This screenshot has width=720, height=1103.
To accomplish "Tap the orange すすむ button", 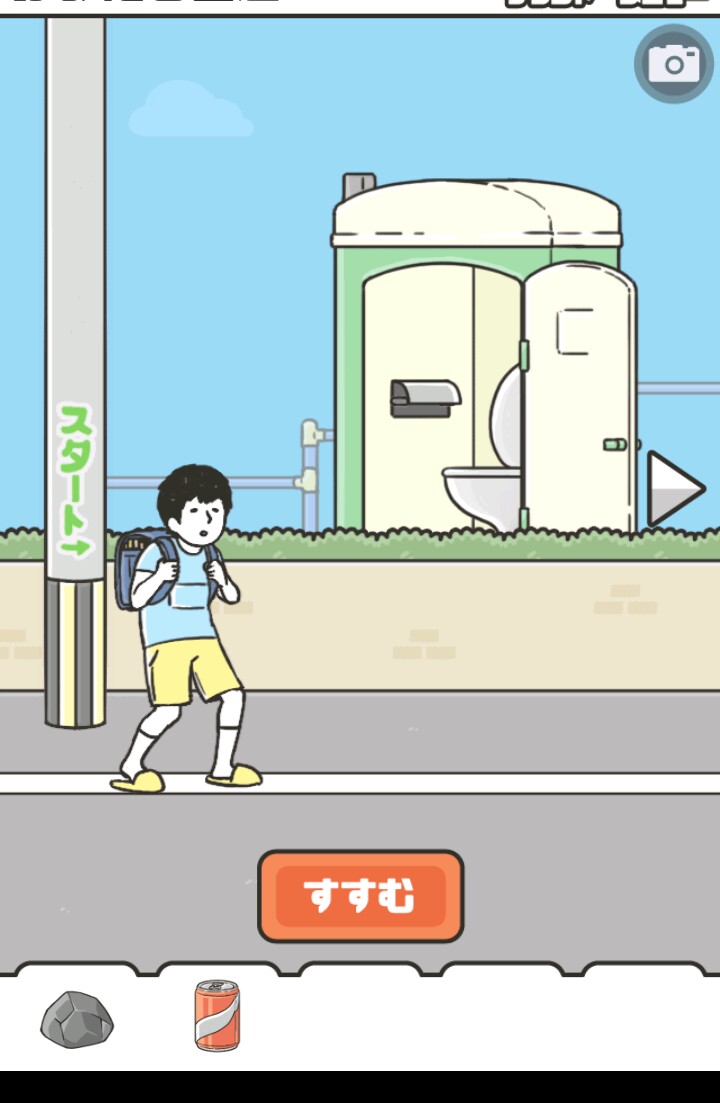I will tap(361, 896).
